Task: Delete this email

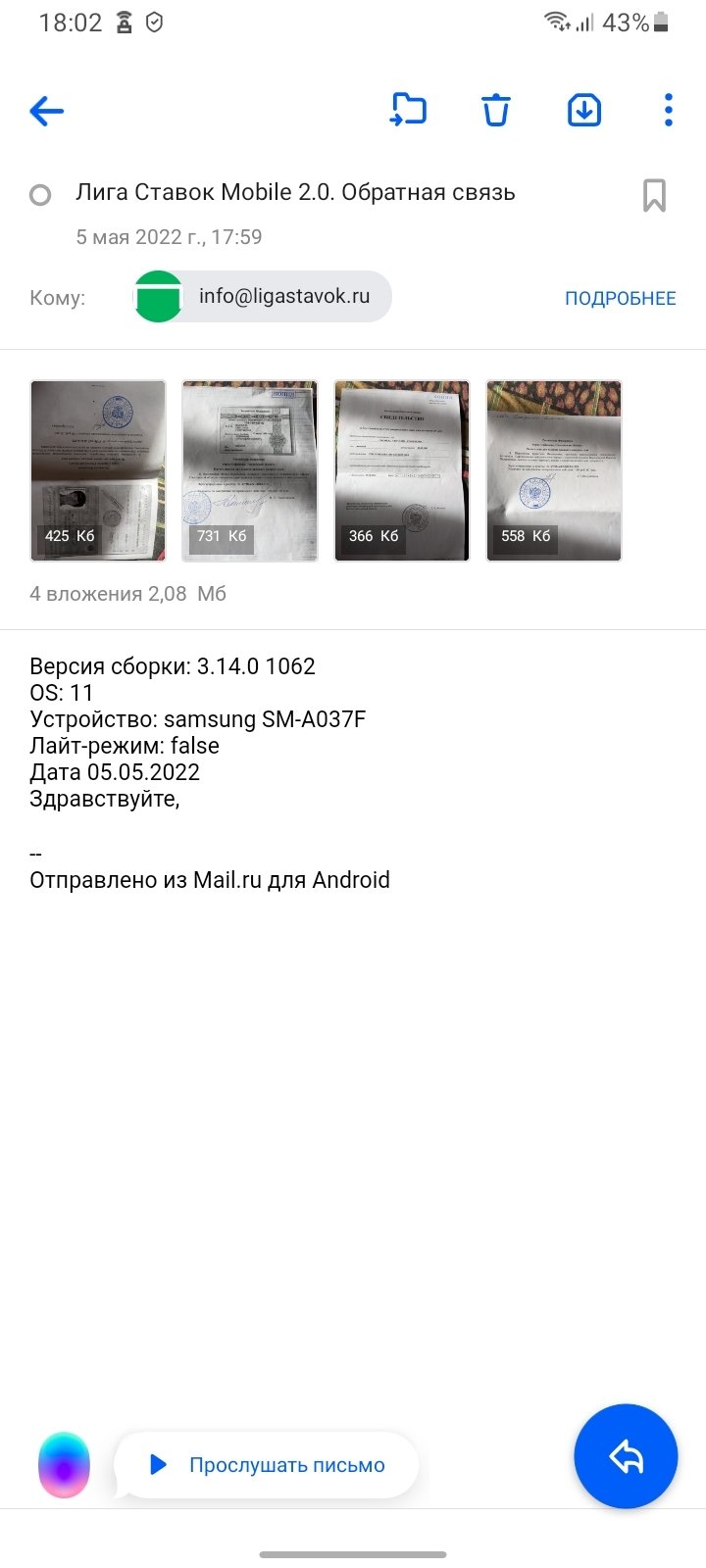Action: tap(496, 110)
